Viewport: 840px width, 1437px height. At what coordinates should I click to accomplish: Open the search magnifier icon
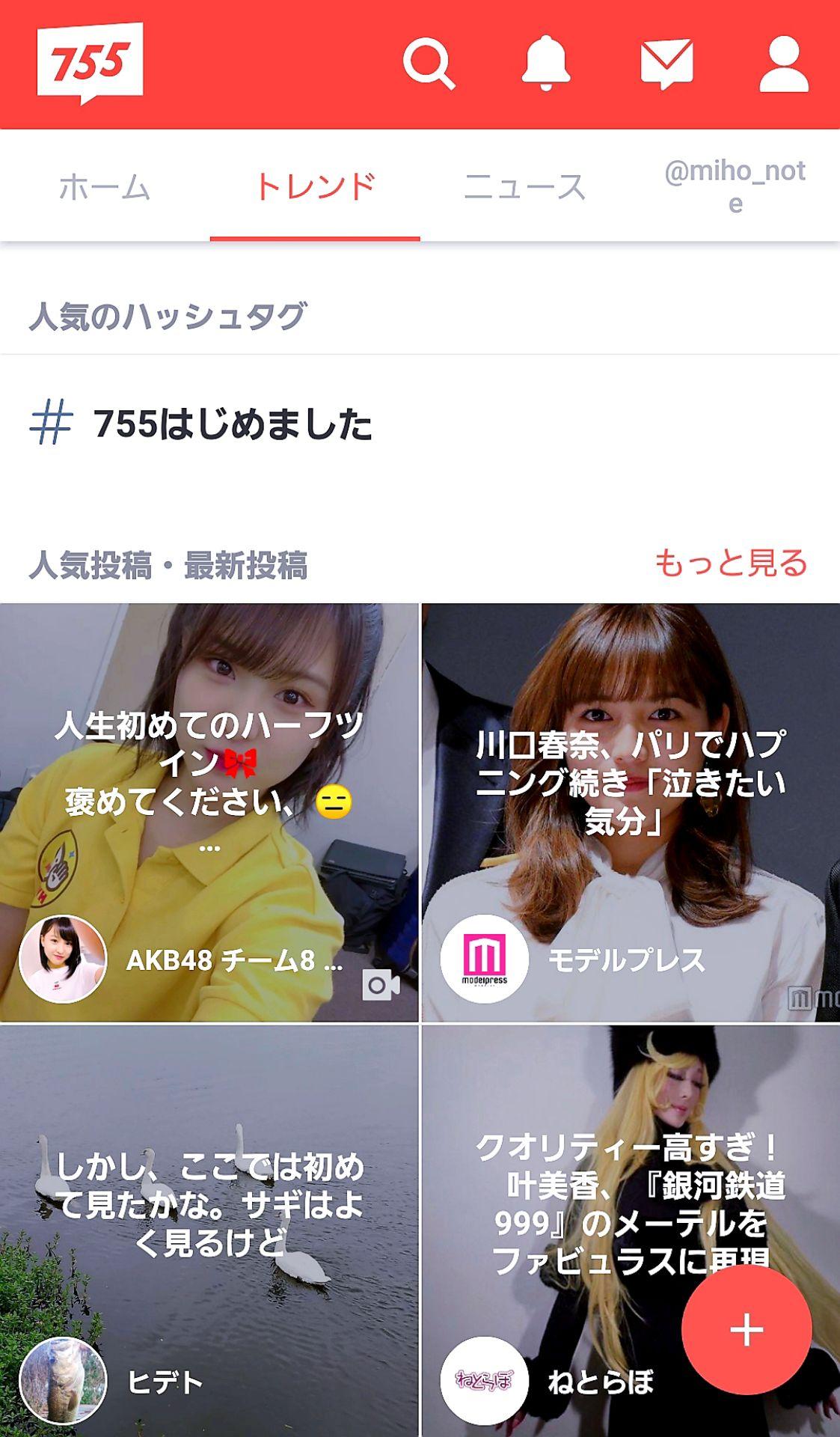(x=429, y=64)
